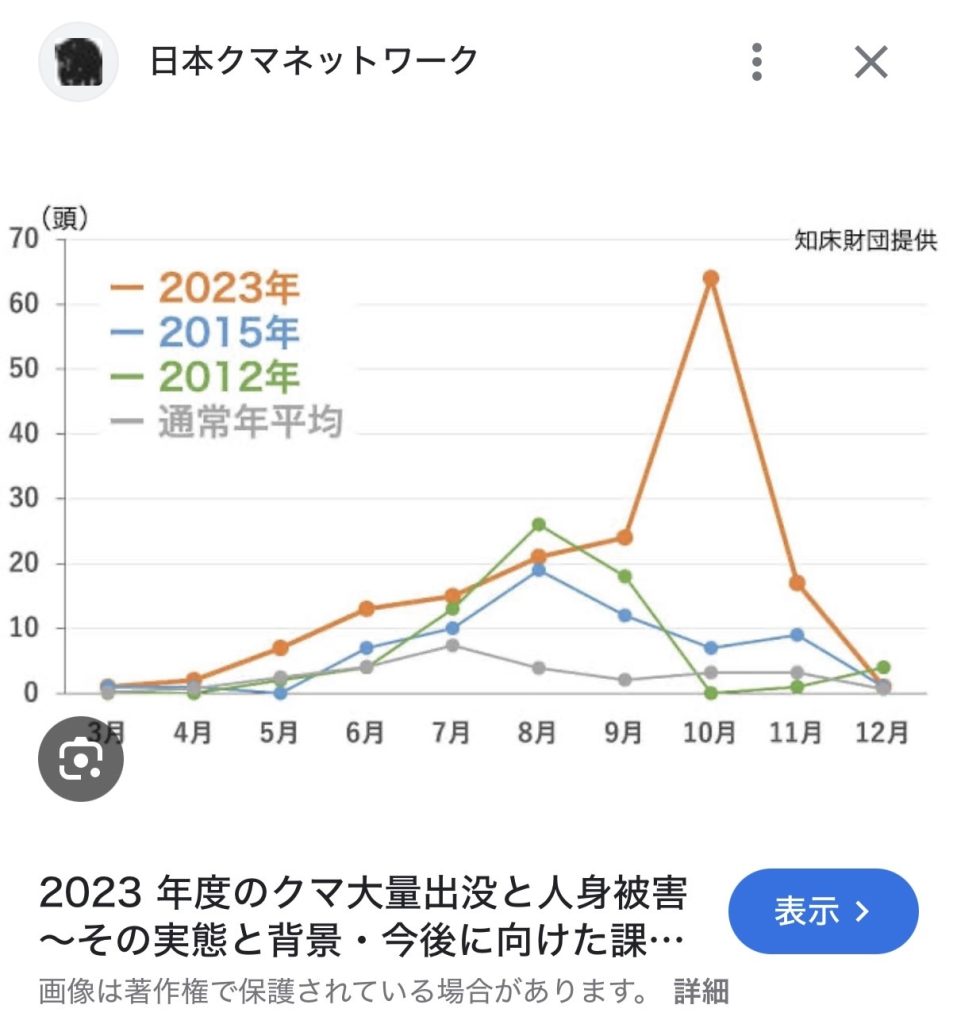Tap the 表示 button to visit page

(822, 911)
